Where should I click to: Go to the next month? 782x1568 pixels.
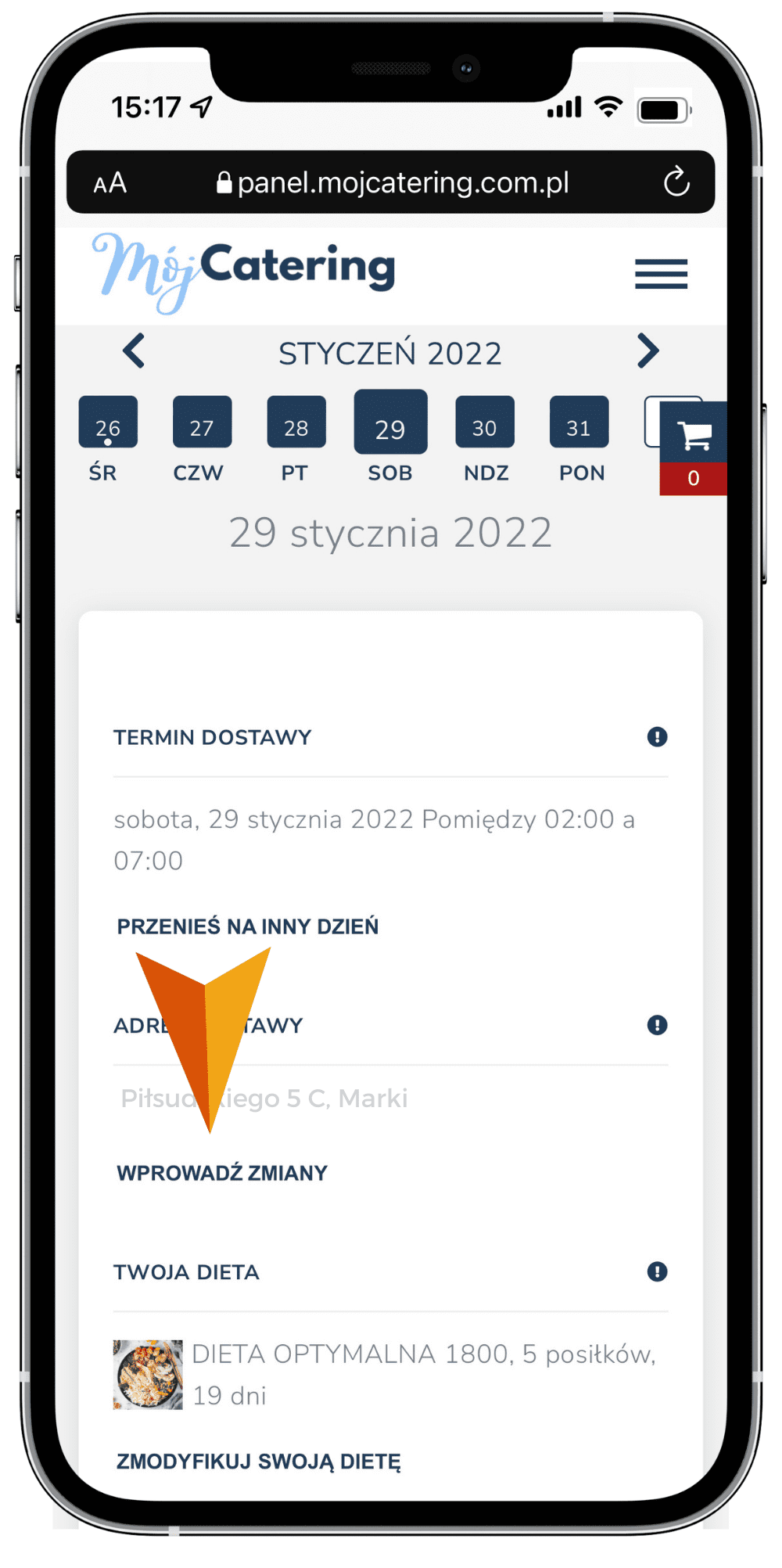coord(647,351)
